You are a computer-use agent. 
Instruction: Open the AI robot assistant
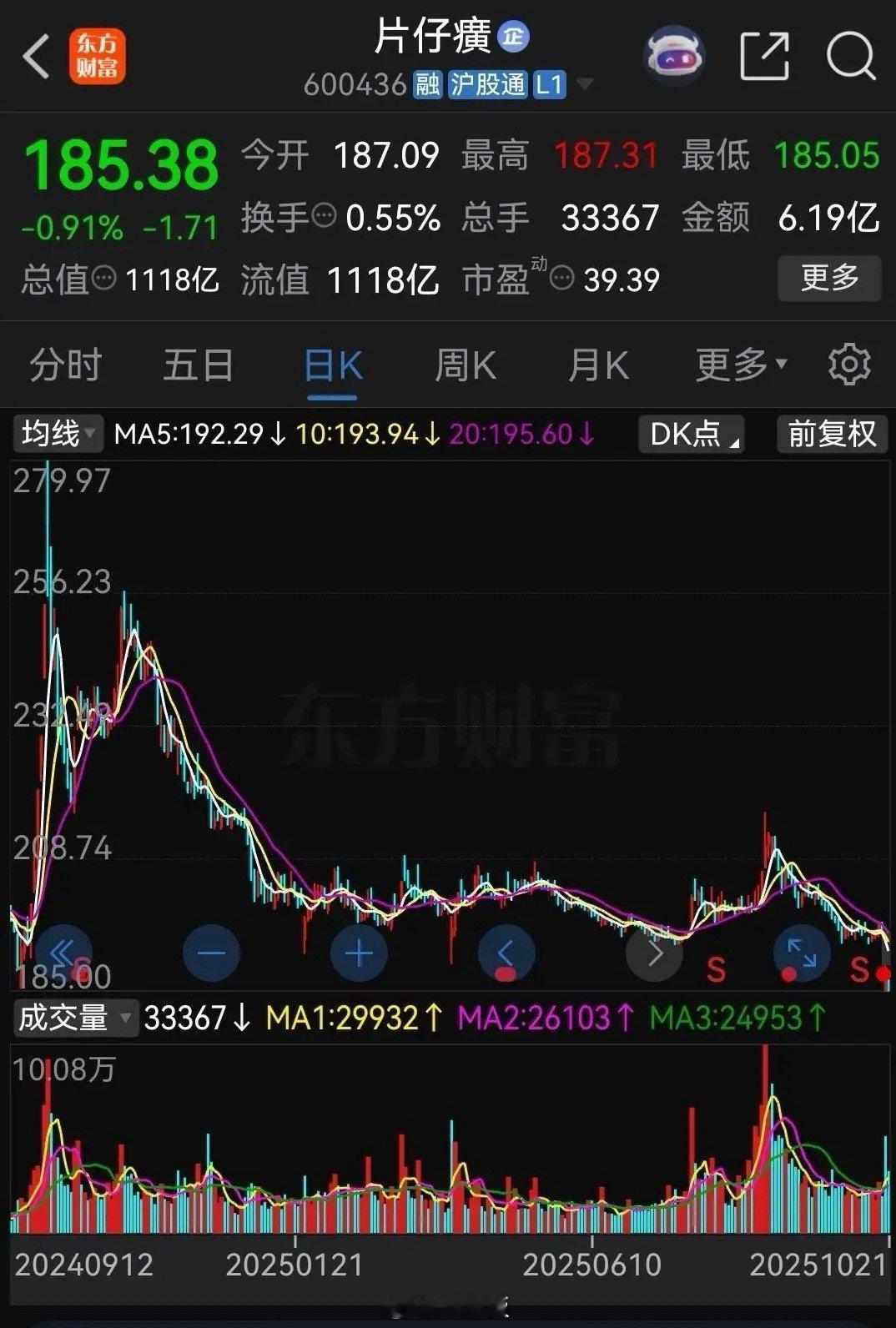(x=675, y=57)
